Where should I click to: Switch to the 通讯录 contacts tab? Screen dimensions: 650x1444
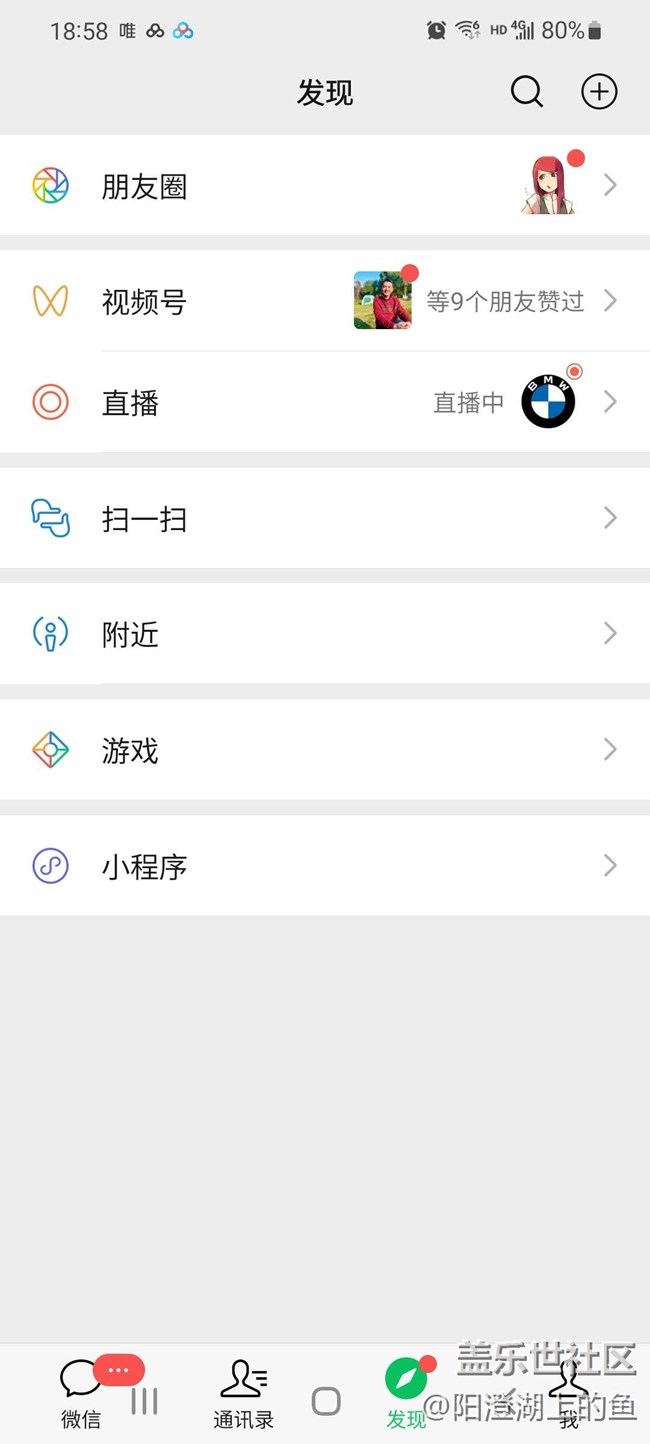[x=243, y=1393]
